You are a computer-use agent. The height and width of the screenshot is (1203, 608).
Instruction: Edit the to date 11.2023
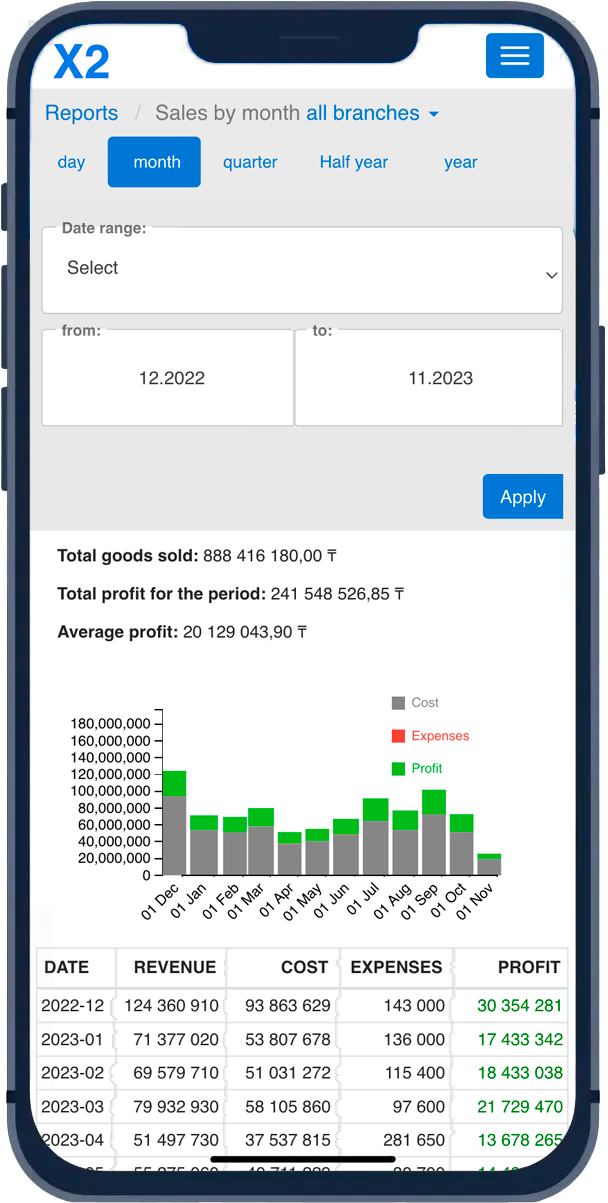(439, 378)
